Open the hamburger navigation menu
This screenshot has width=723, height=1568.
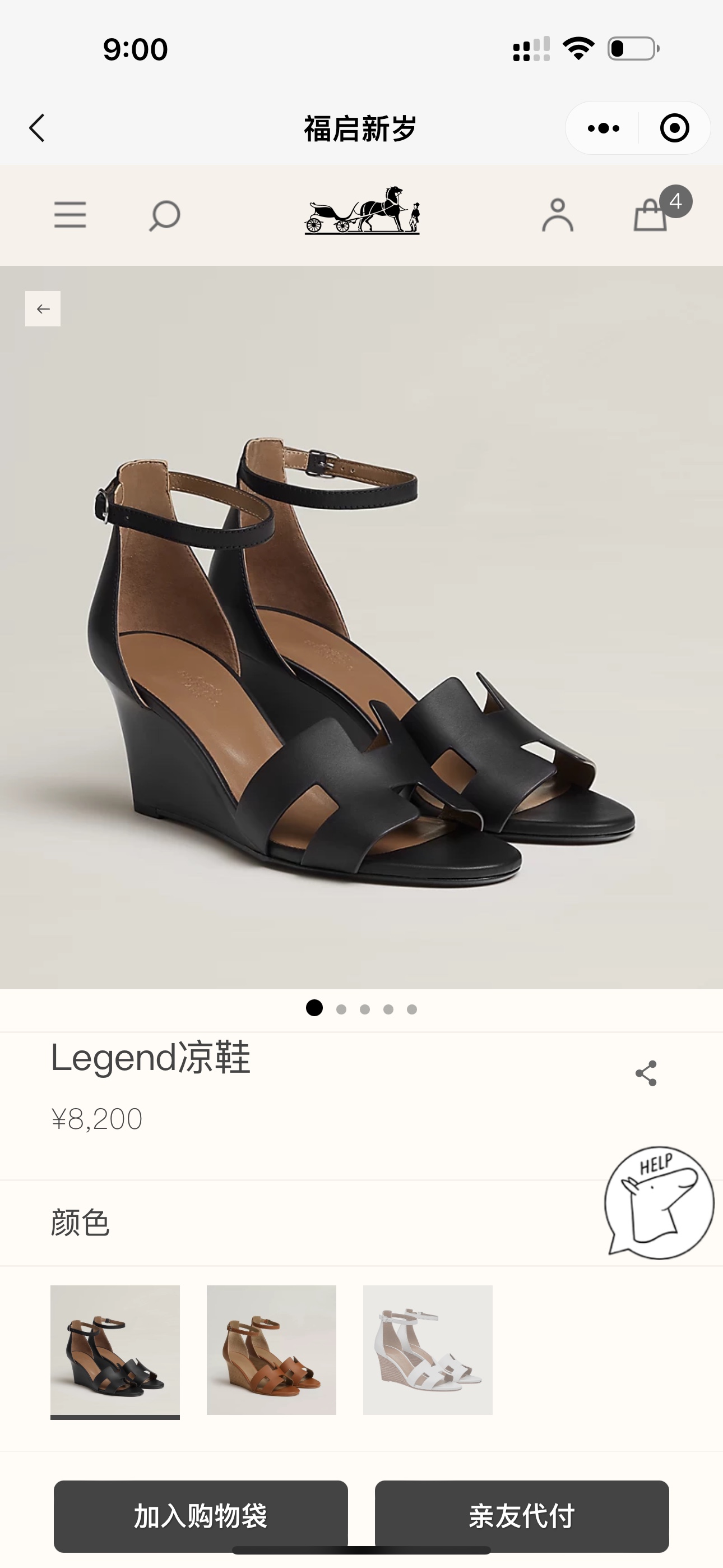pos(70,215)
